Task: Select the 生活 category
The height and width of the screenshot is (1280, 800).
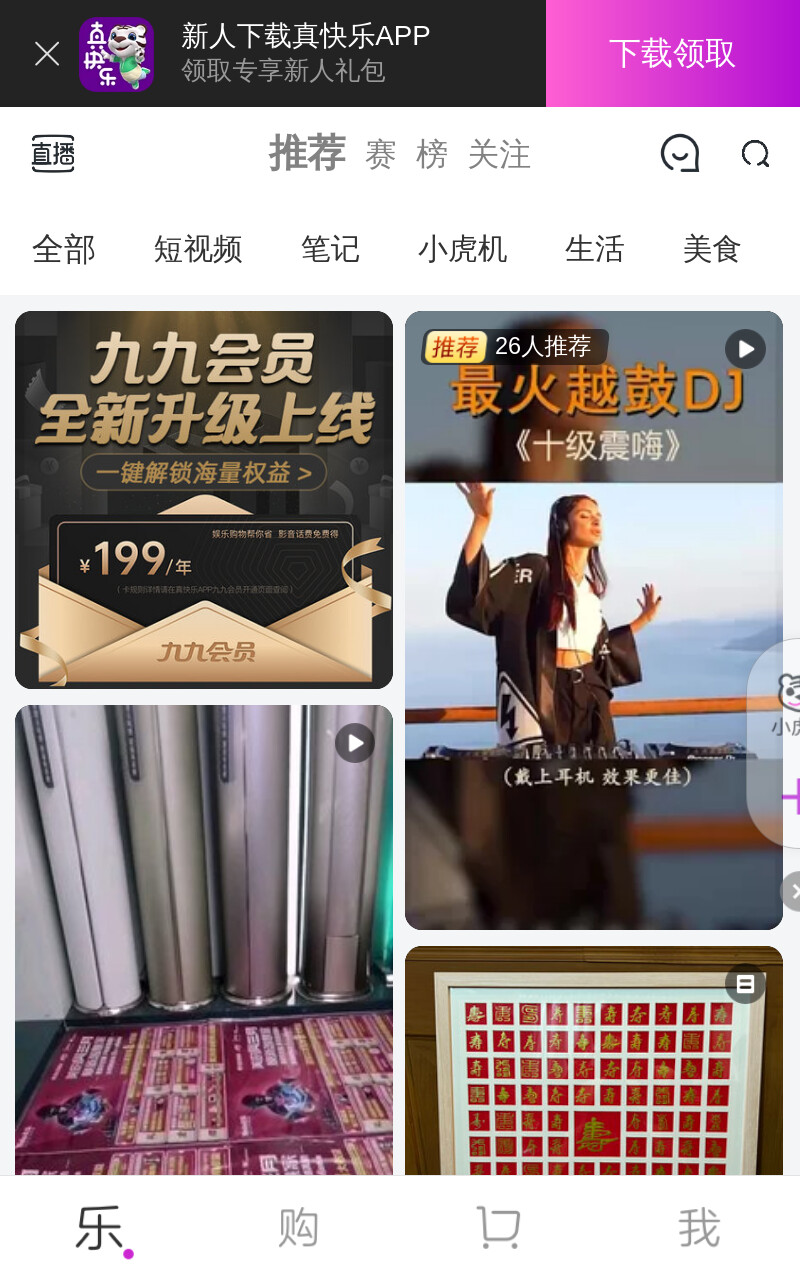Action: pyautogui.click(x=594, y=249)
